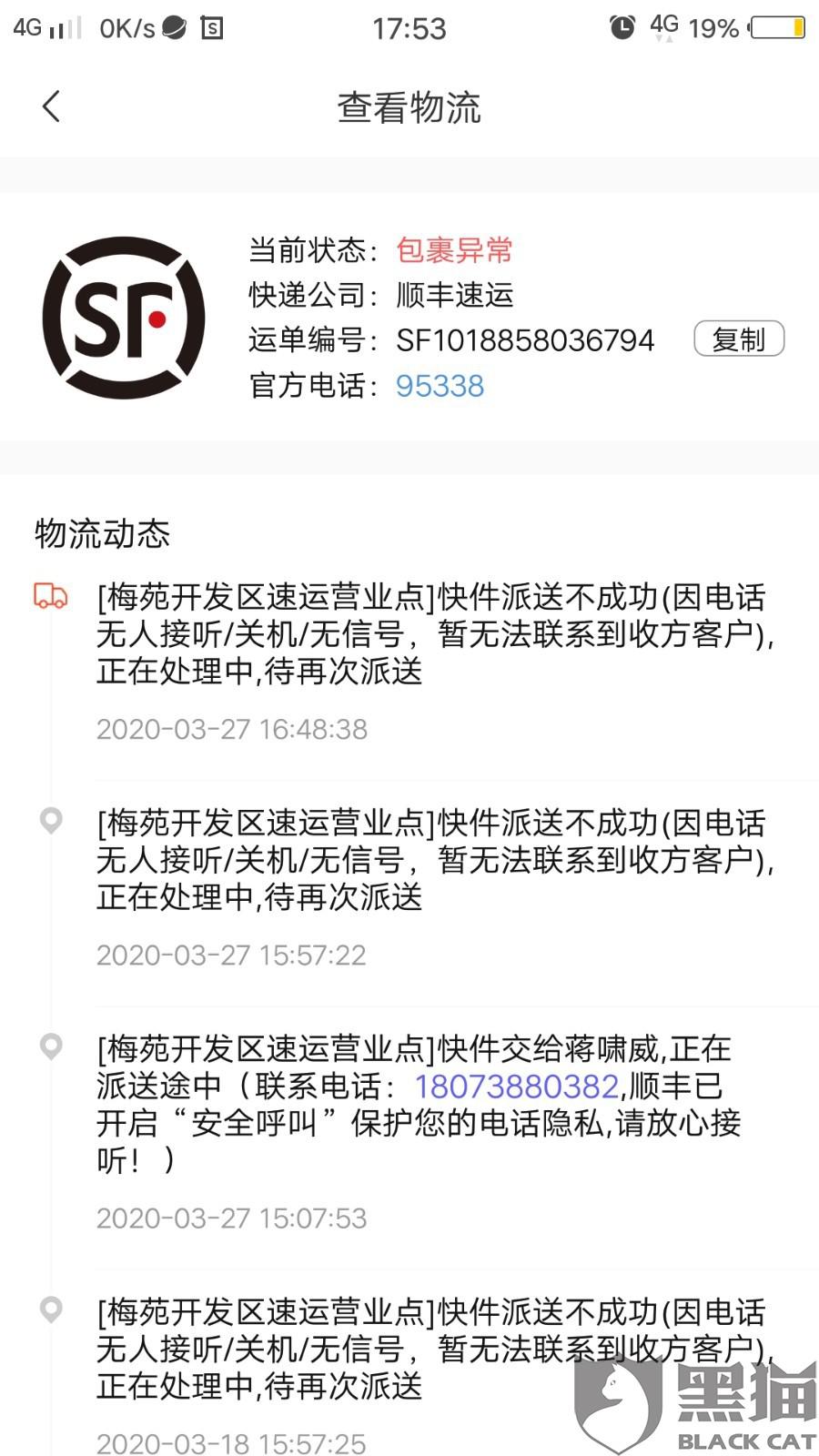The width and height of the screenshot is (819, 1456).
Task: Copy the SF tracking number
Action: 739,339
